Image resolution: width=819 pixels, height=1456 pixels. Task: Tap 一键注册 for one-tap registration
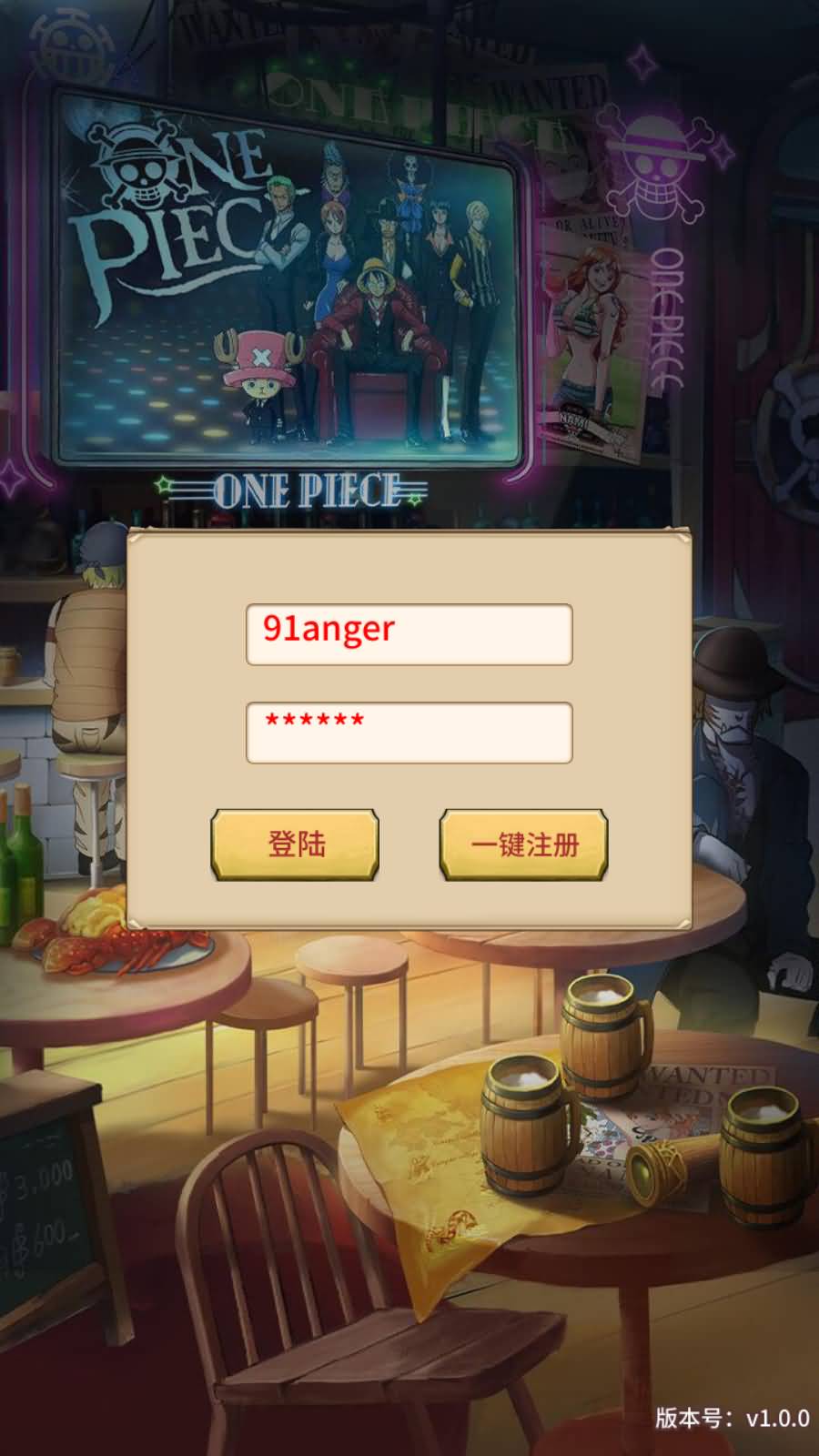tap(523, 844)
